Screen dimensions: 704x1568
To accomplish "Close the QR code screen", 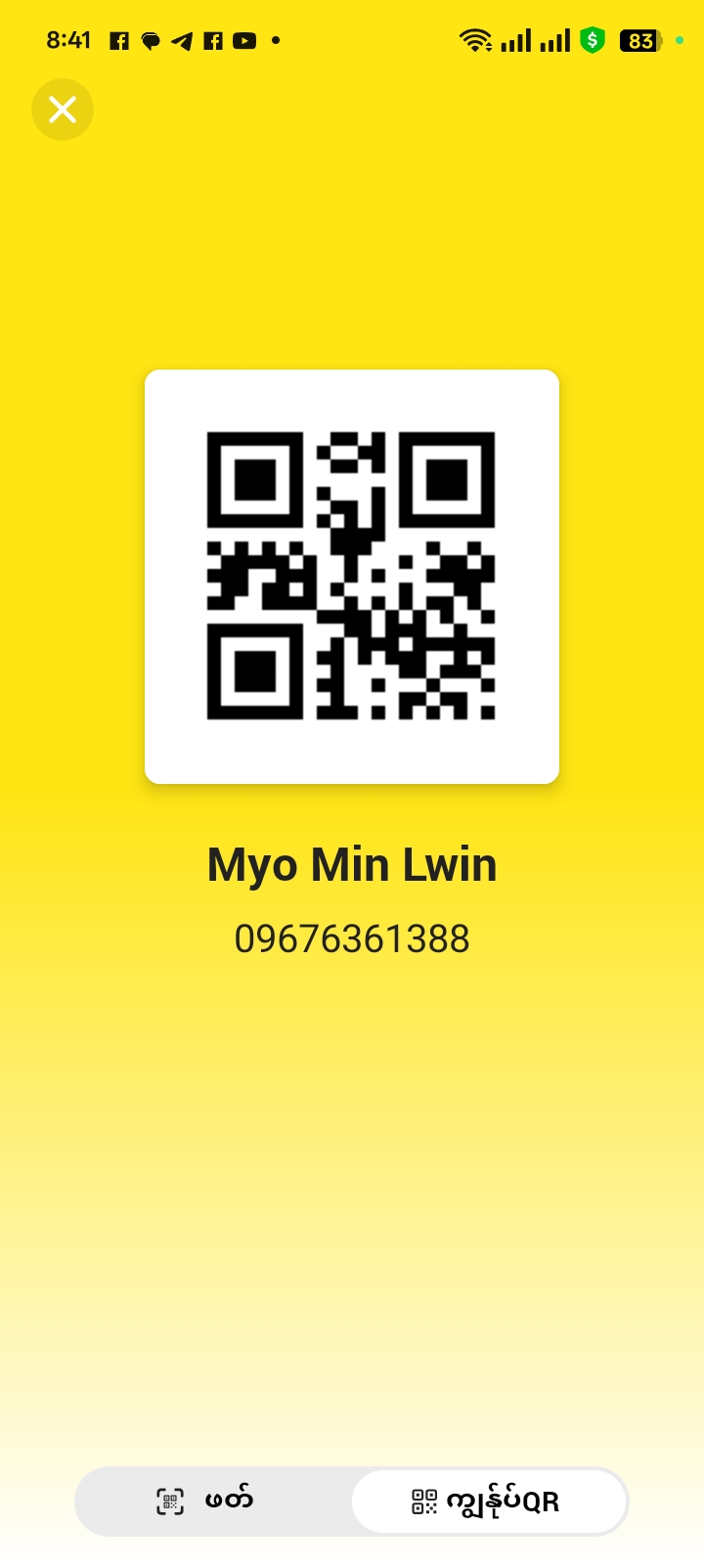I will (63, 109).
